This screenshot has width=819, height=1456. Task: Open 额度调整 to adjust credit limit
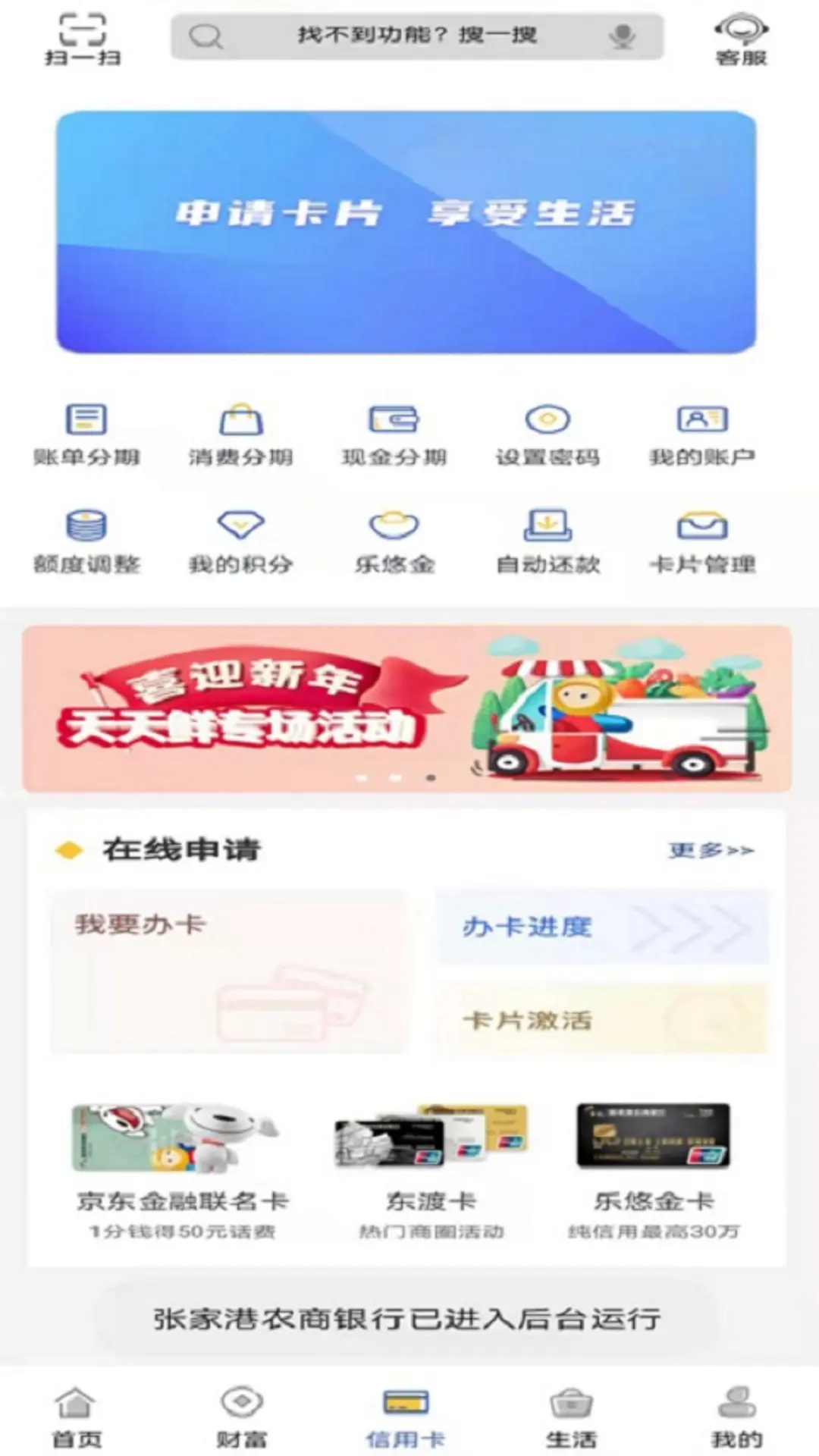pos(86,540)
